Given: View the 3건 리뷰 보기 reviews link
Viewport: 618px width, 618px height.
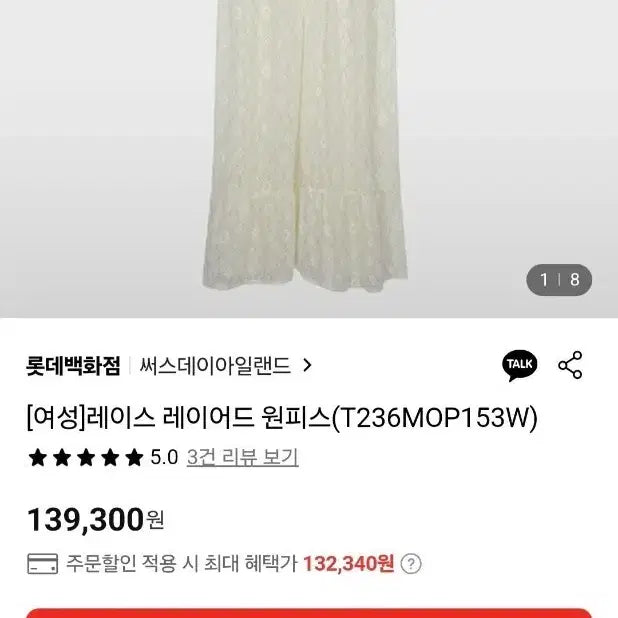Looking at the screenshot, I should click(241, 457).
